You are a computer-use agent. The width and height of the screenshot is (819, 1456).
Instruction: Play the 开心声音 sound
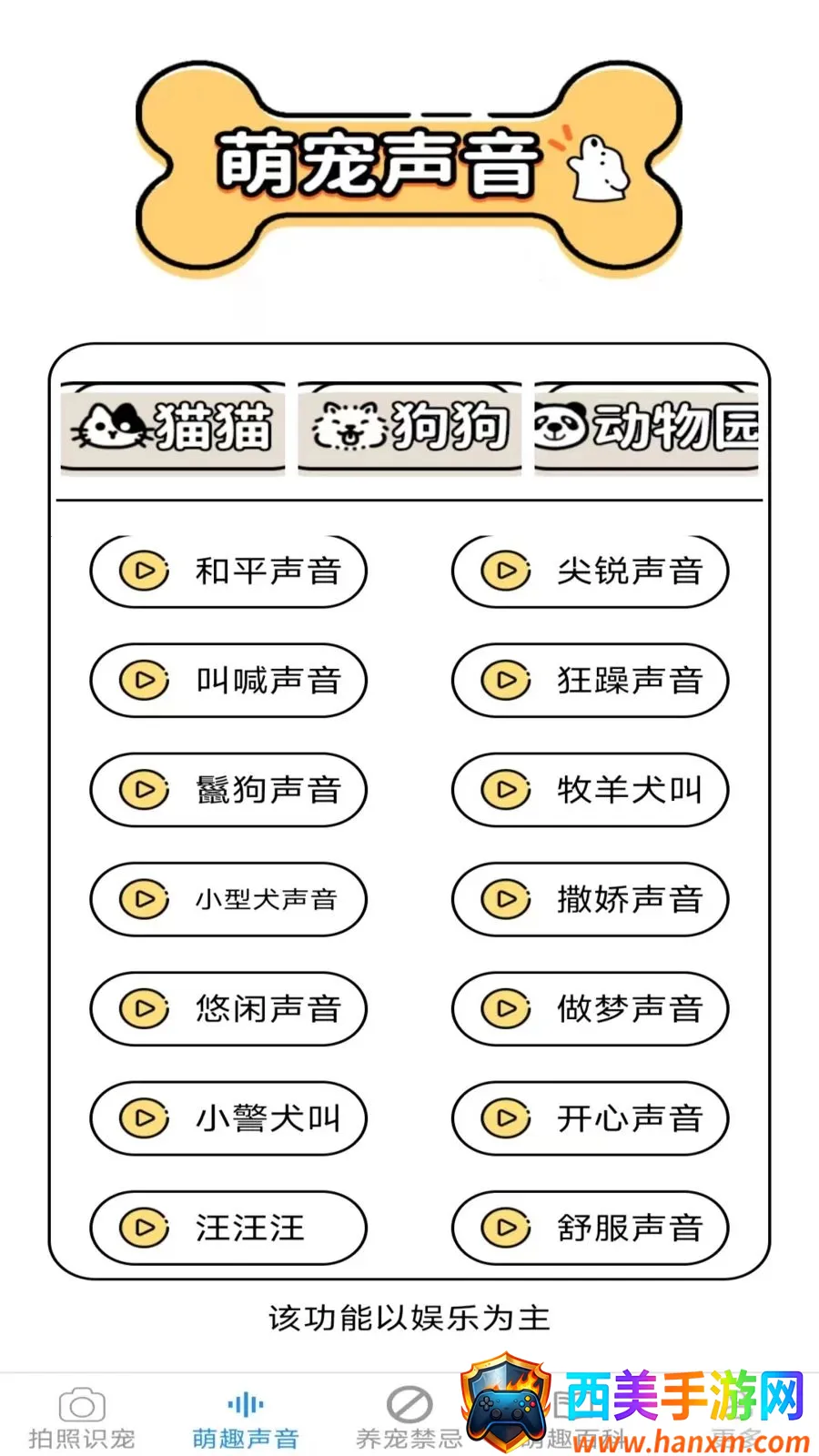tap(591, 1118)
